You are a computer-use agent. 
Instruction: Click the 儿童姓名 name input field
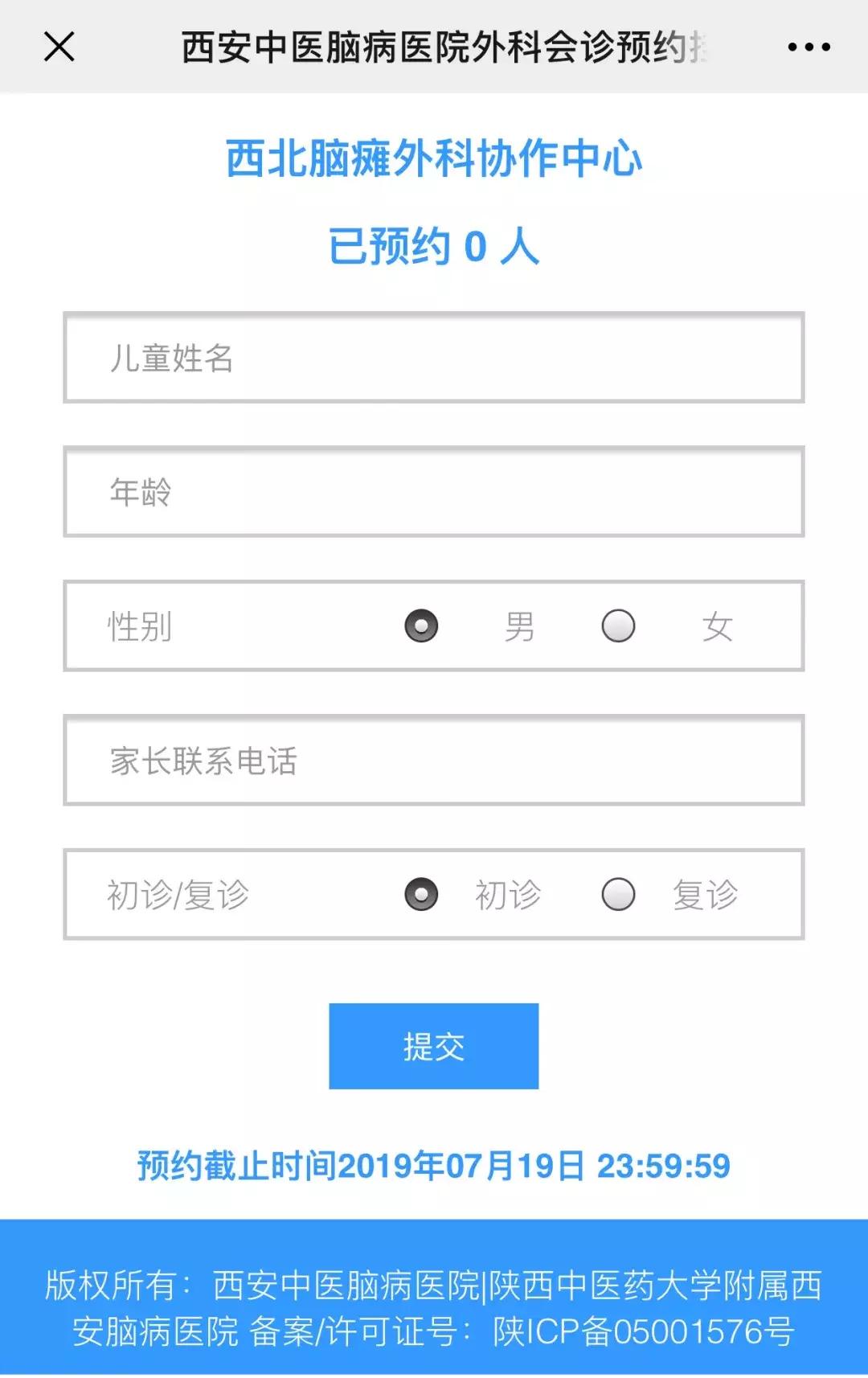(434, 358)
